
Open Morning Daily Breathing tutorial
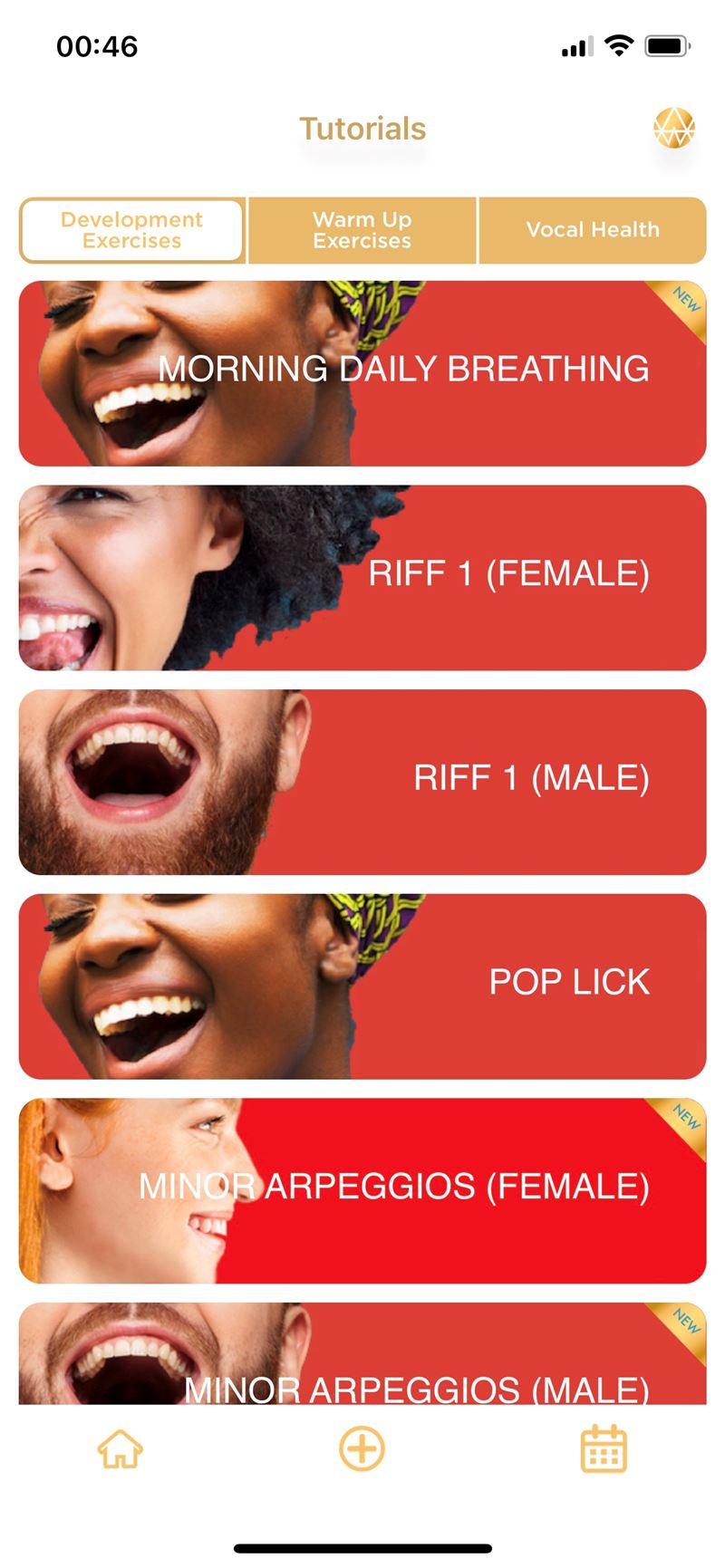point(362,373)
